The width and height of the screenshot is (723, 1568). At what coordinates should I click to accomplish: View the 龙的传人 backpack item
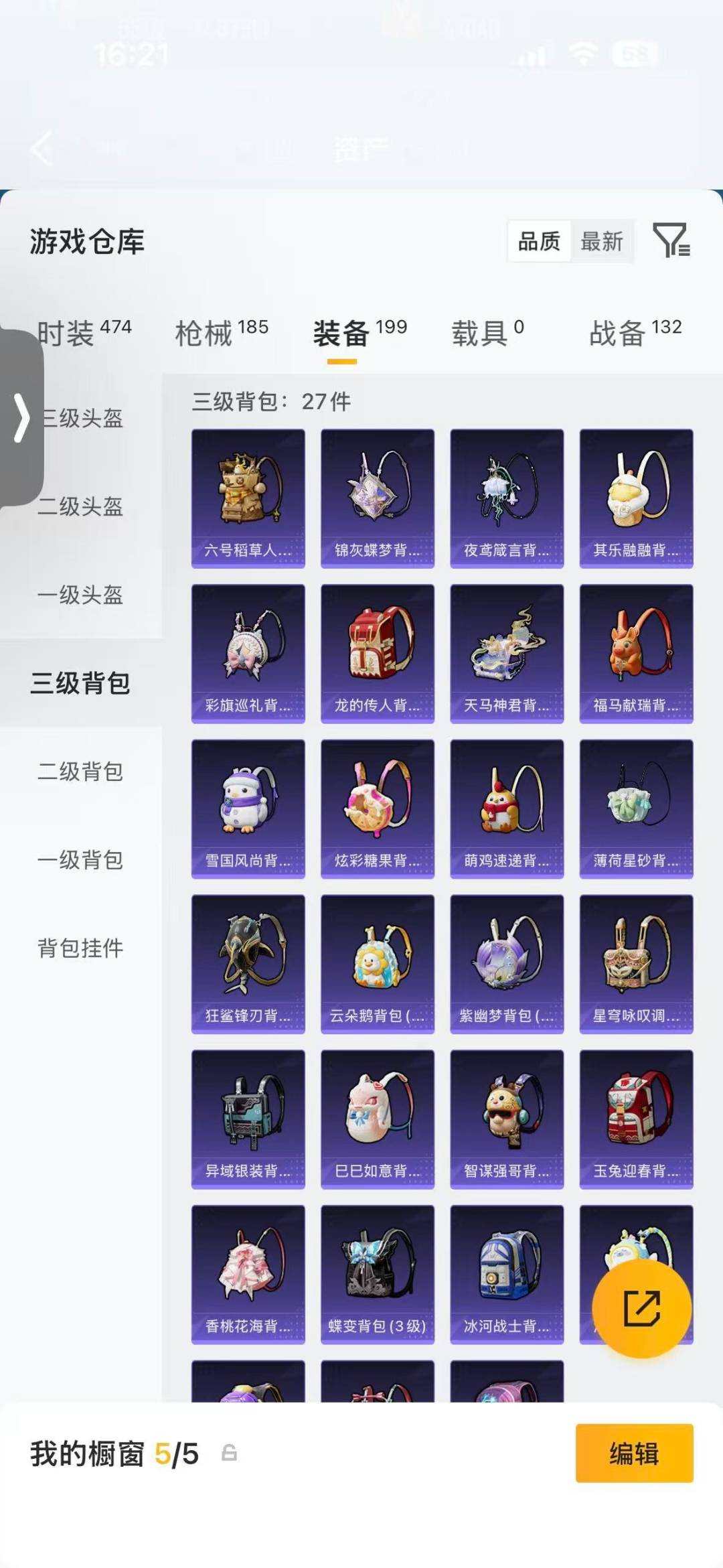click(378, 654)
